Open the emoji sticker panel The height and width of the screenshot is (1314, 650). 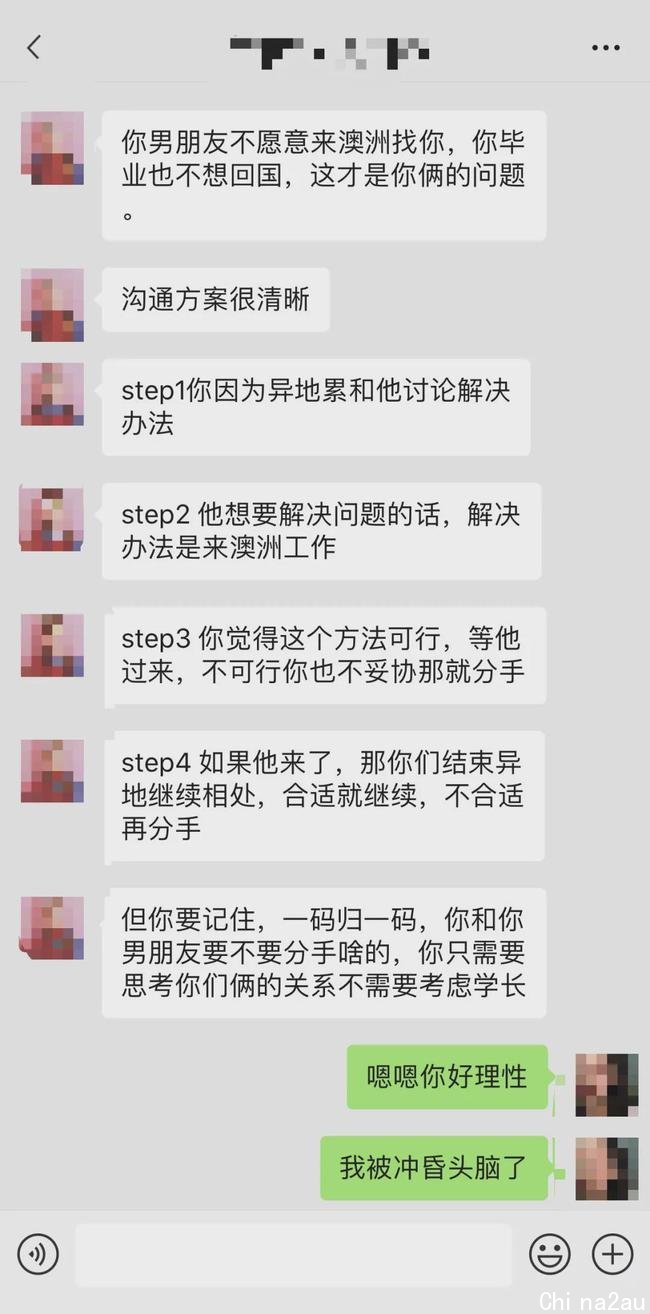[549, 1253]
